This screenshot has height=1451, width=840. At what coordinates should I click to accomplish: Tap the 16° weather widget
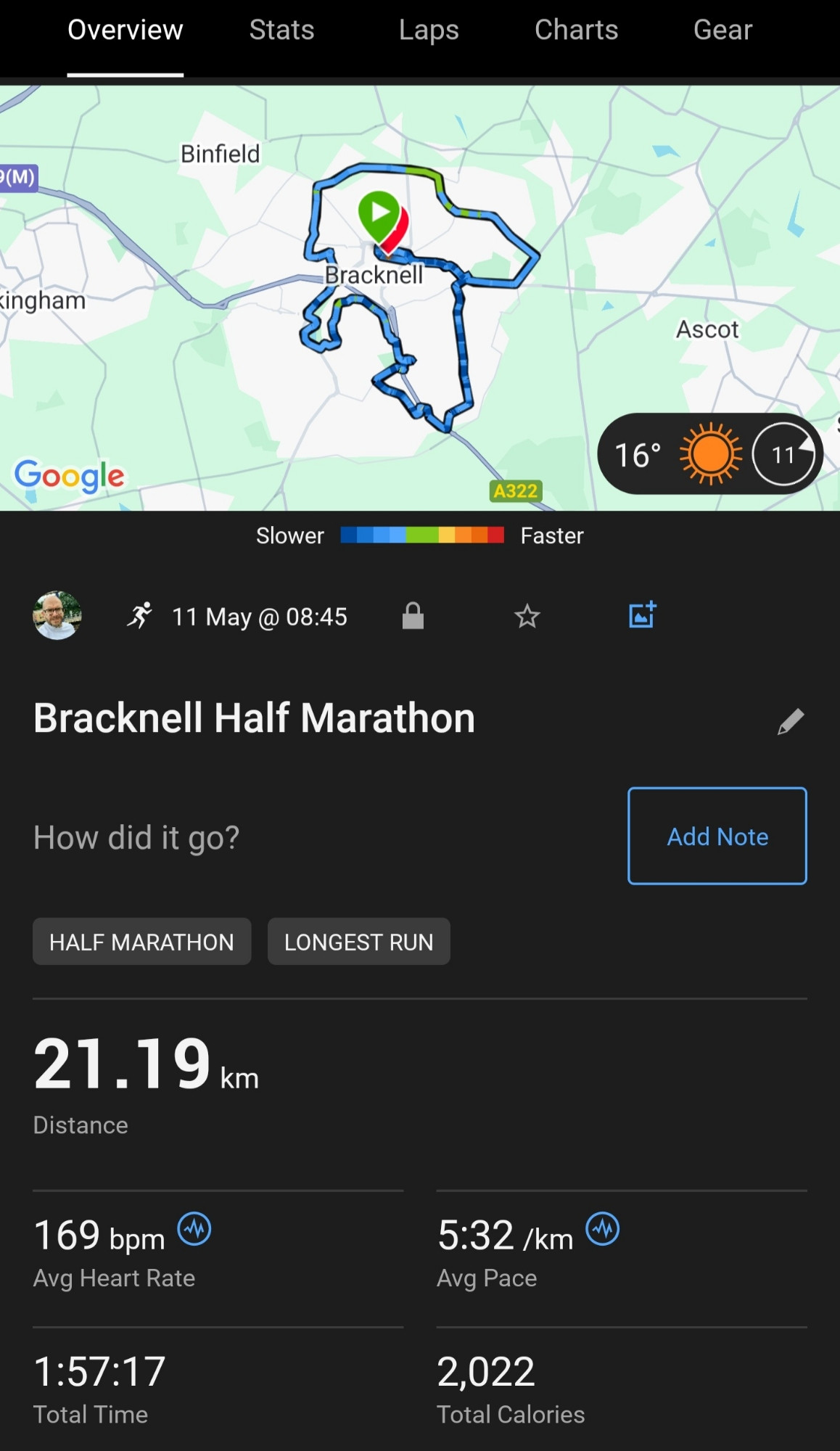click(x=710, y=454)
